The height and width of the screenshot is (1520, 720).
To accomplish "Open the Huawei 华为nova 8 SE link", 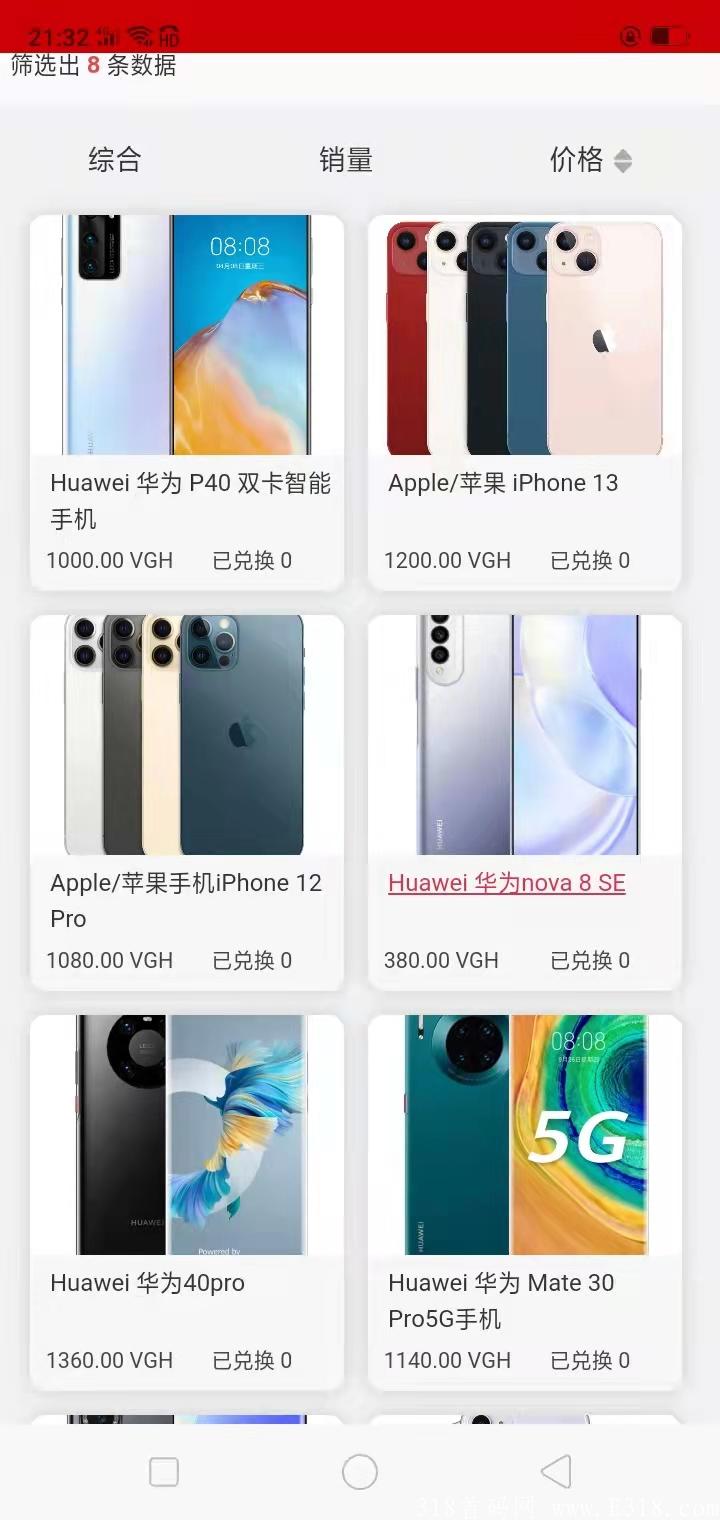I will (506, 883).
